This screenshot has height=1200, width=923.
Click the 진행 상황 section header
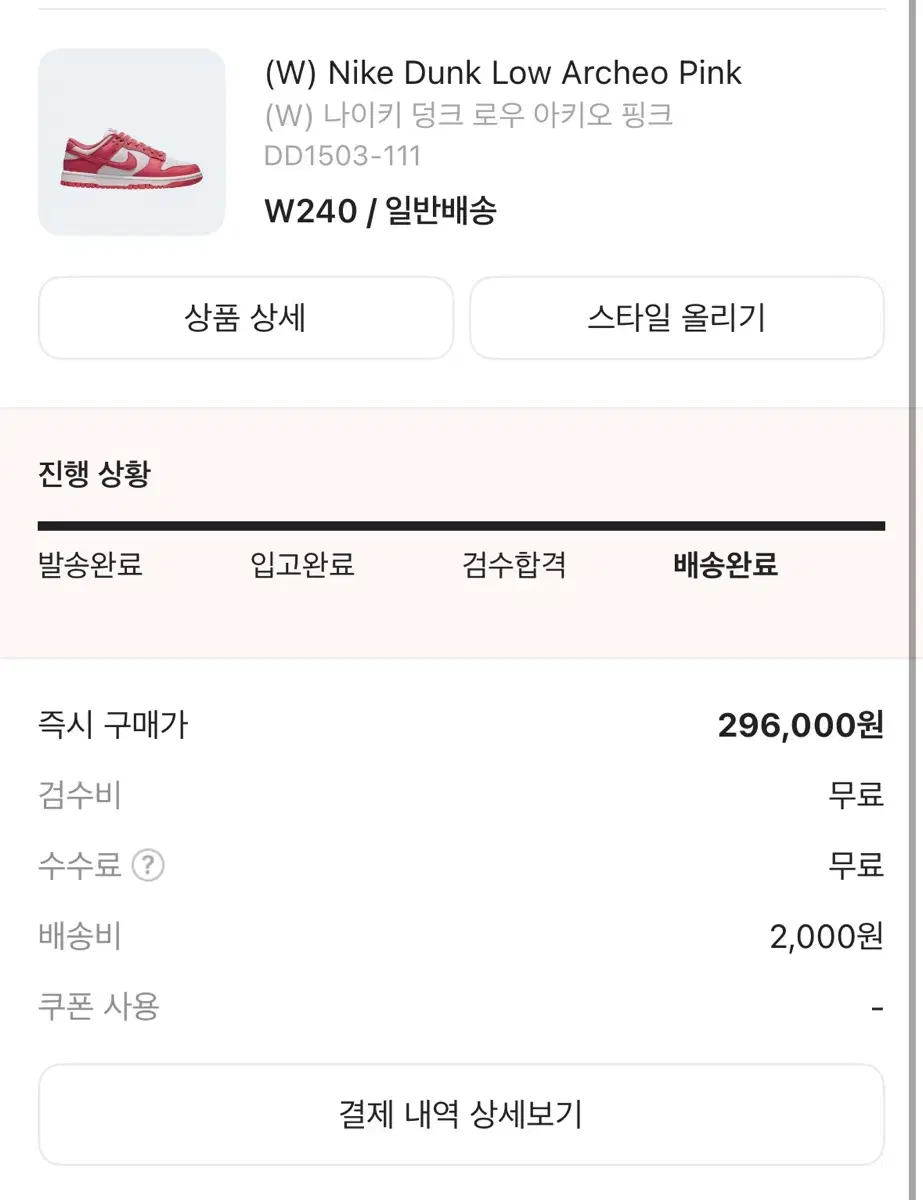tap(95, 472)
